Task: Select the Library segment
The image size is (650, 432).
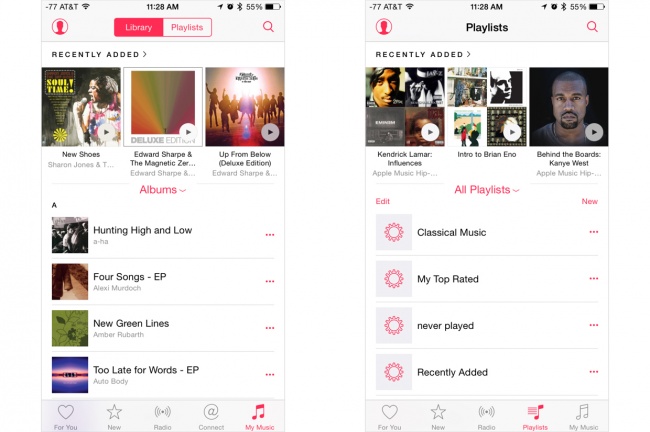Action: tap(138, 27)
